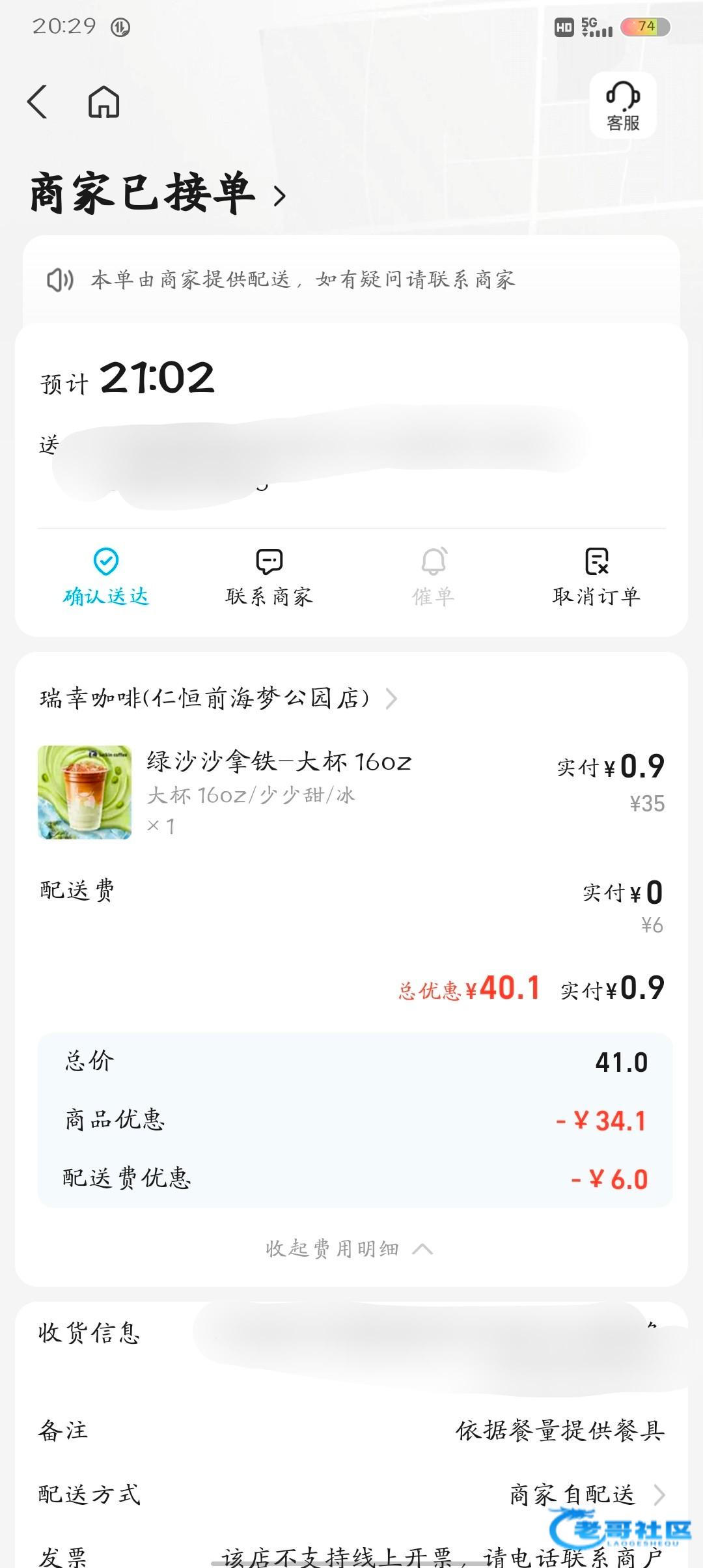Collapse fee details via 收起费用明细
The width and height of the screenshot is (703, 1568).
click(348, 1248)
